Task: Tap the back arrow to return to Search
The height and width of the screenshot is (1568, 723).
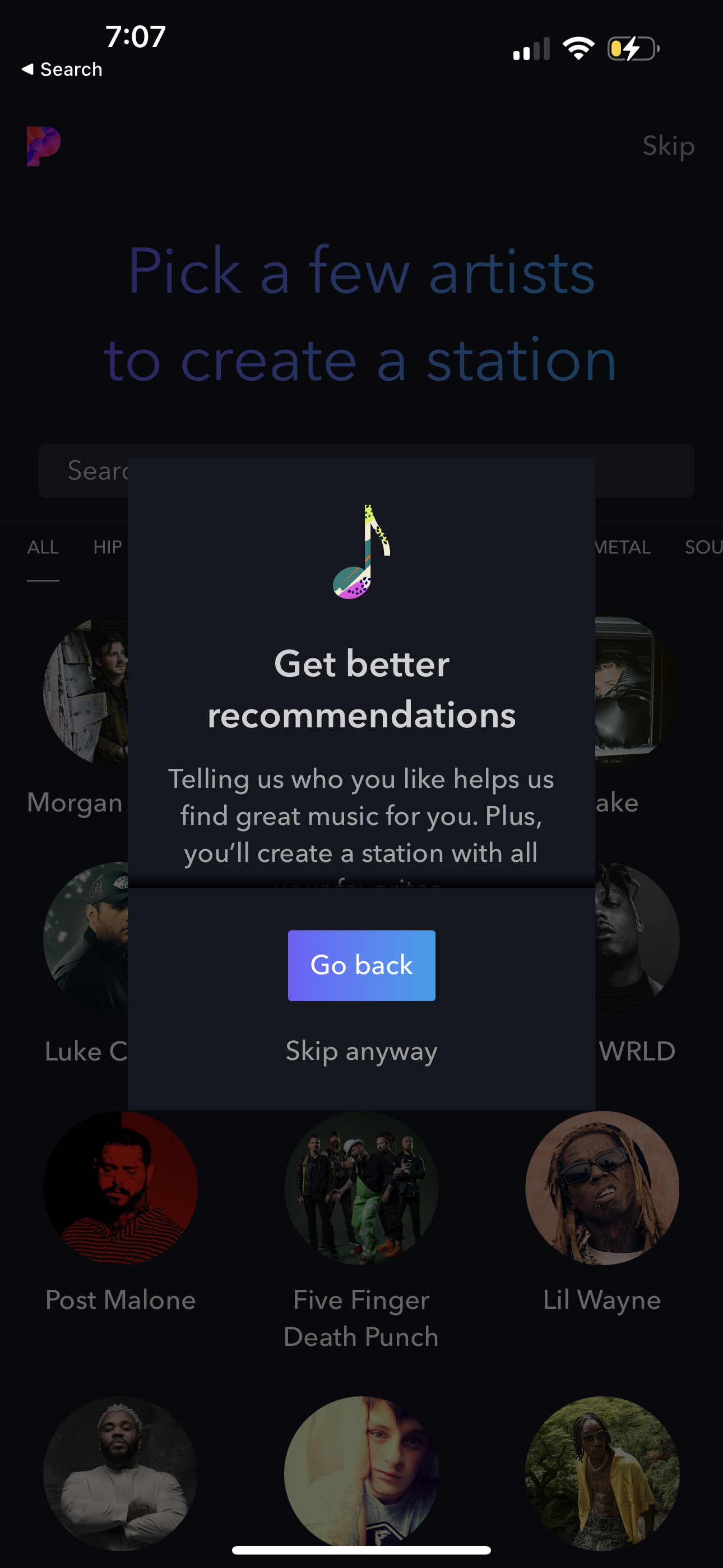Action: click(61, 69)
